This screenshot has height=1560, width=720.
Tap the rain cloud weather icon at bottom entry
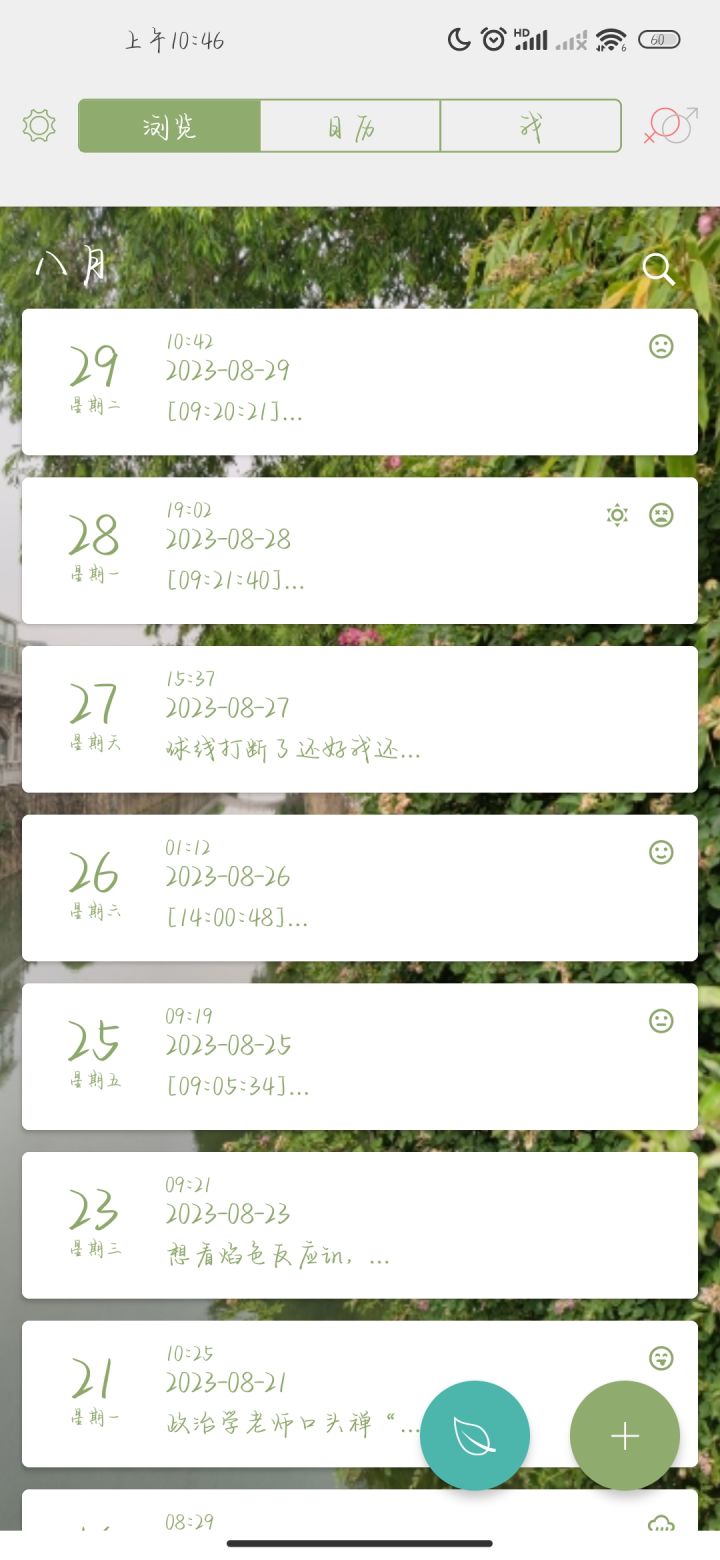point(661,1524)
